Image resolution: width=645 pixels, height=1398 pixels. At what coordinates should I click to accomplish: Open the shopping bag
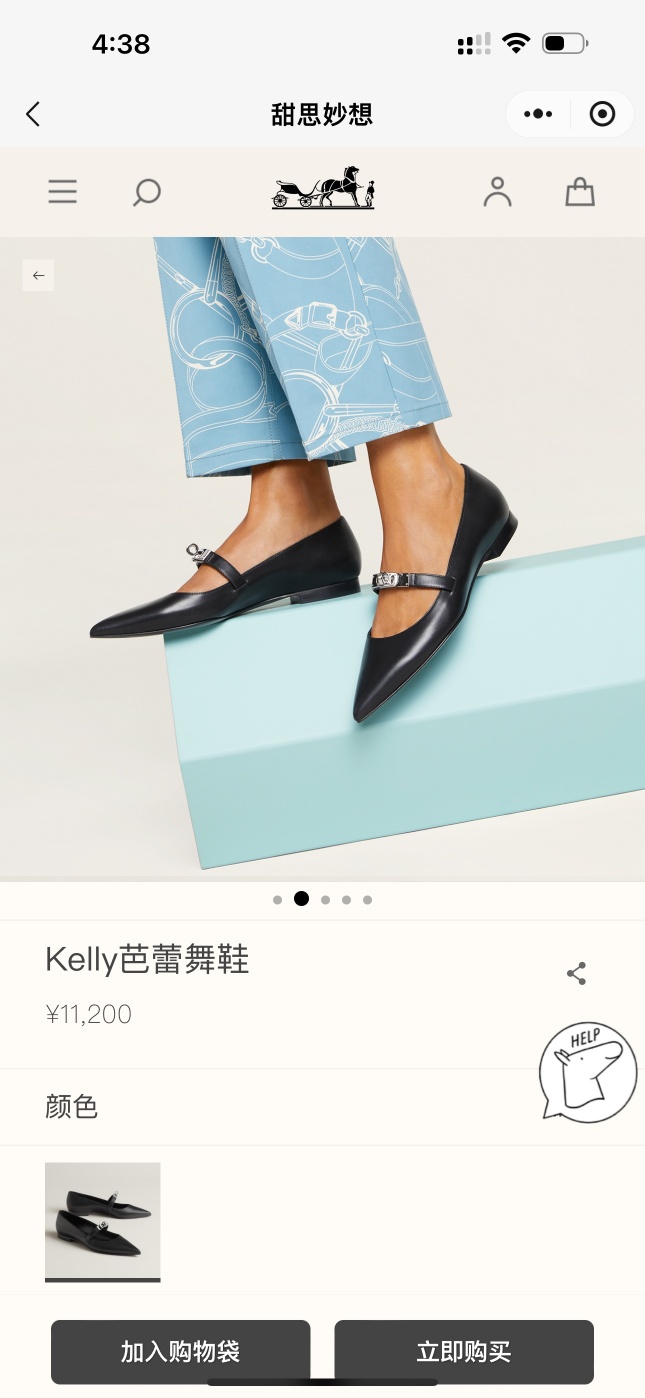(x=580, y=192)
